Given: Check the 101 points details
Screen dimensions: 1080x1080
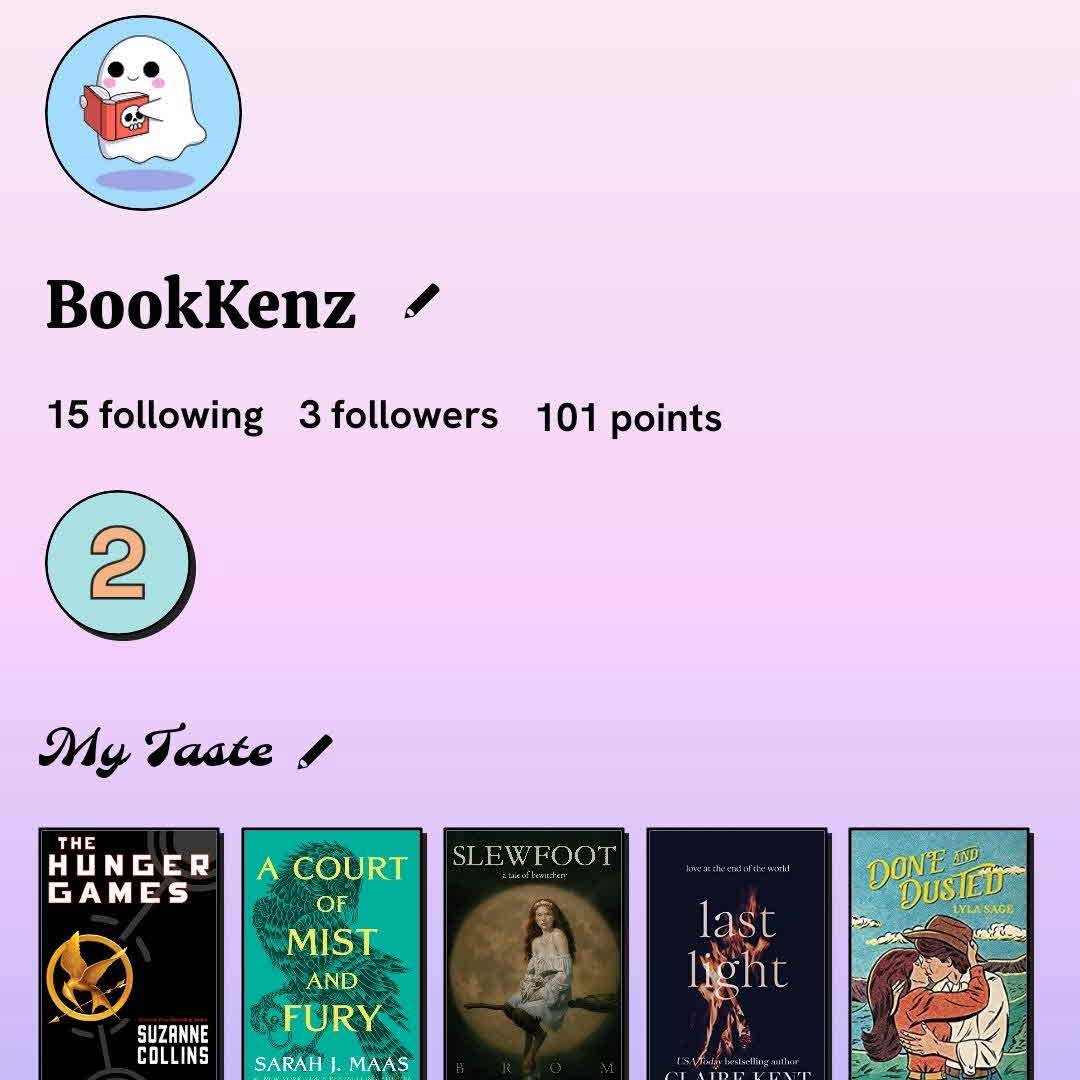Looking at the screenshot, I should click(628, 418).
